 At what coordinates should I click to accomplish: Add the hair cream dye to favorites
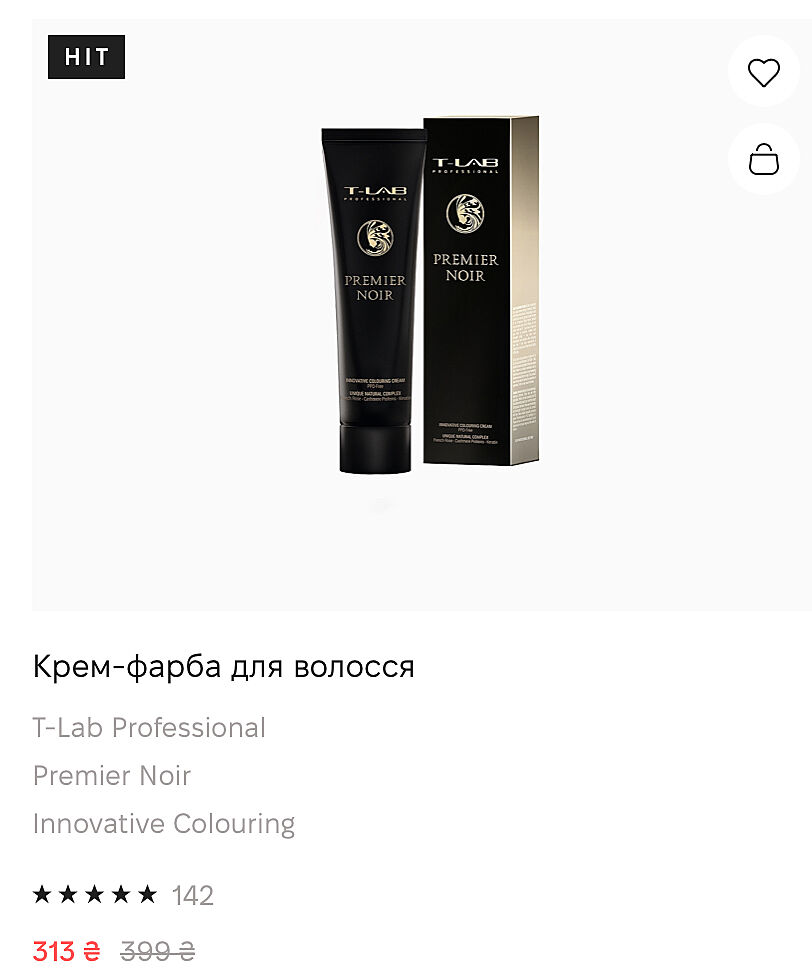coord(763,72)
